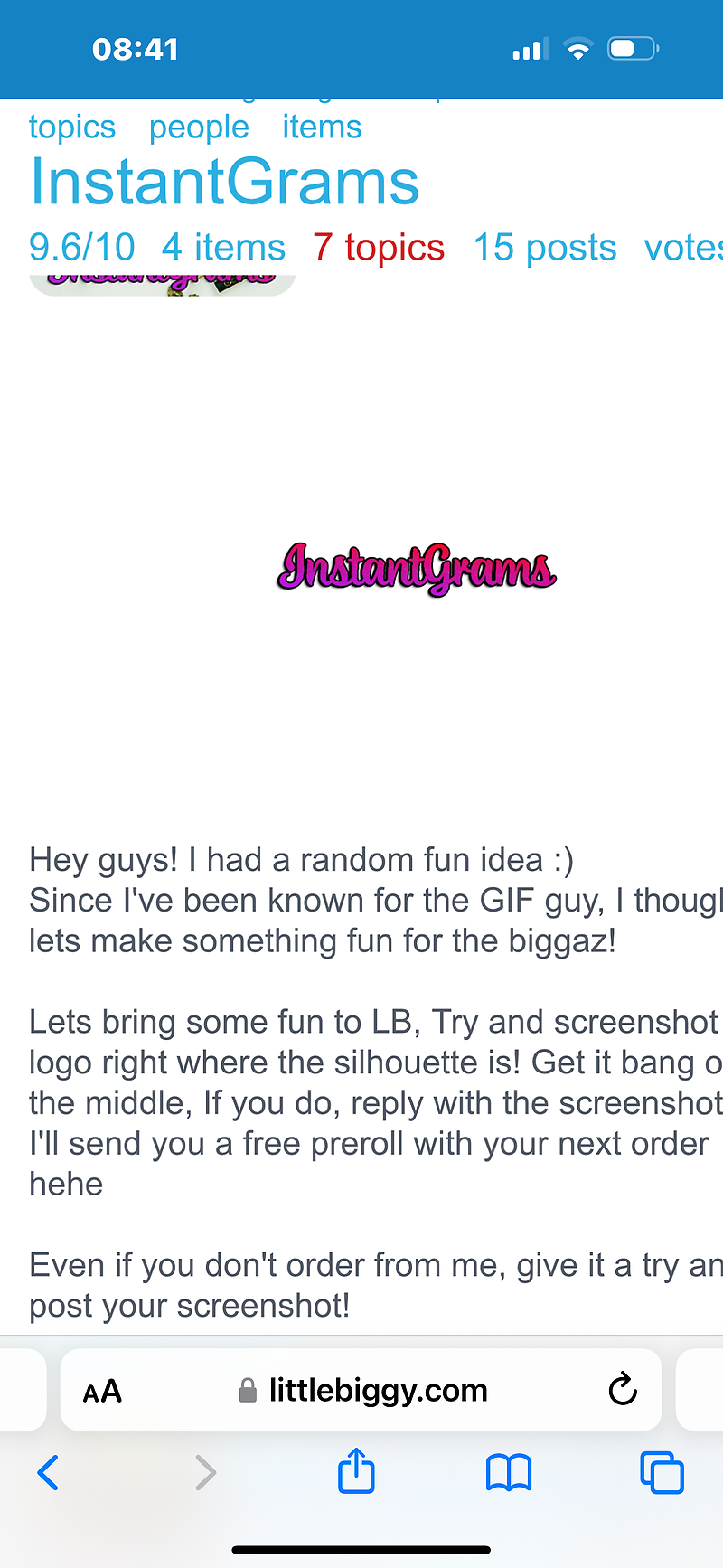Go back to previous page
This screenshot has width=723, height=1568.
[49, 1473]
